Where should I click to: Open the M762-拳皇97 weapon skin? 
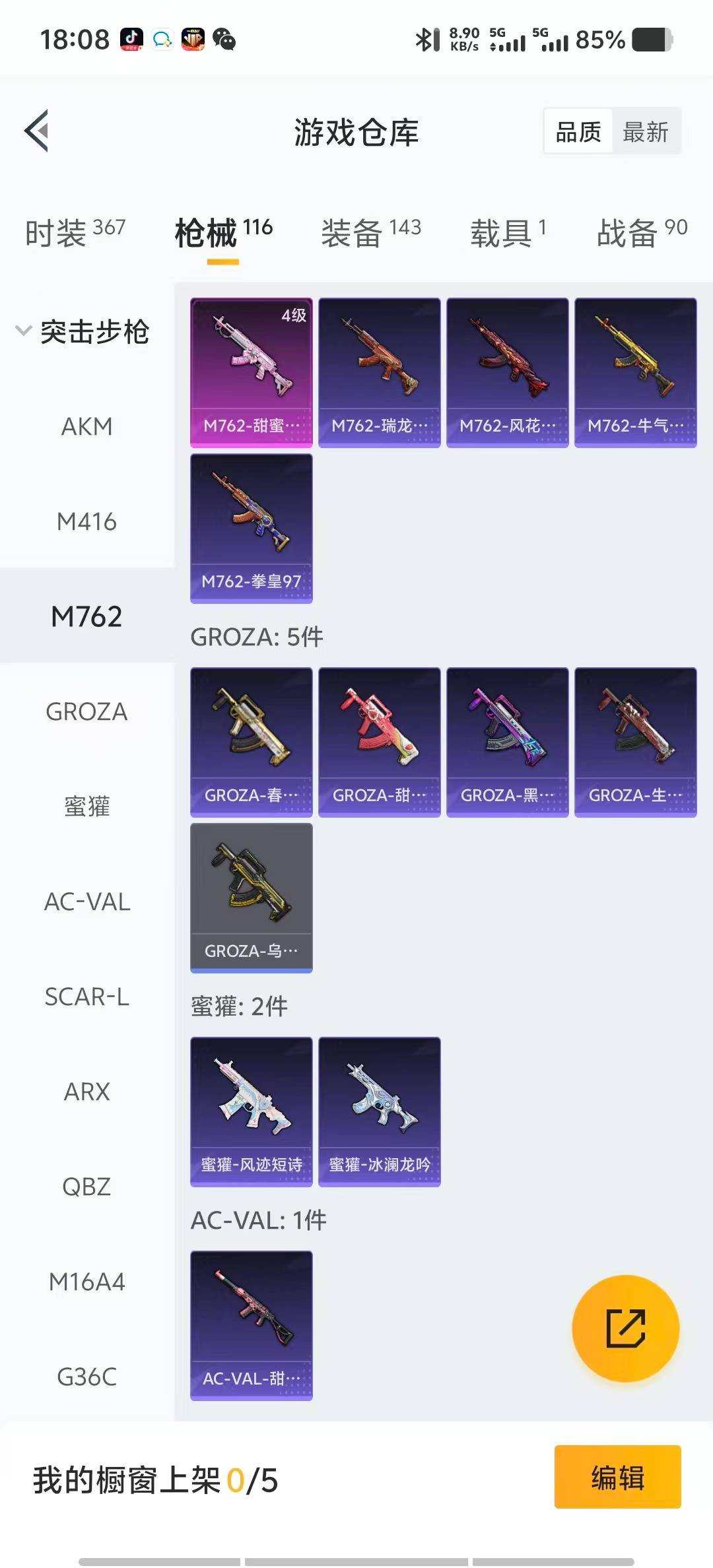251,528
